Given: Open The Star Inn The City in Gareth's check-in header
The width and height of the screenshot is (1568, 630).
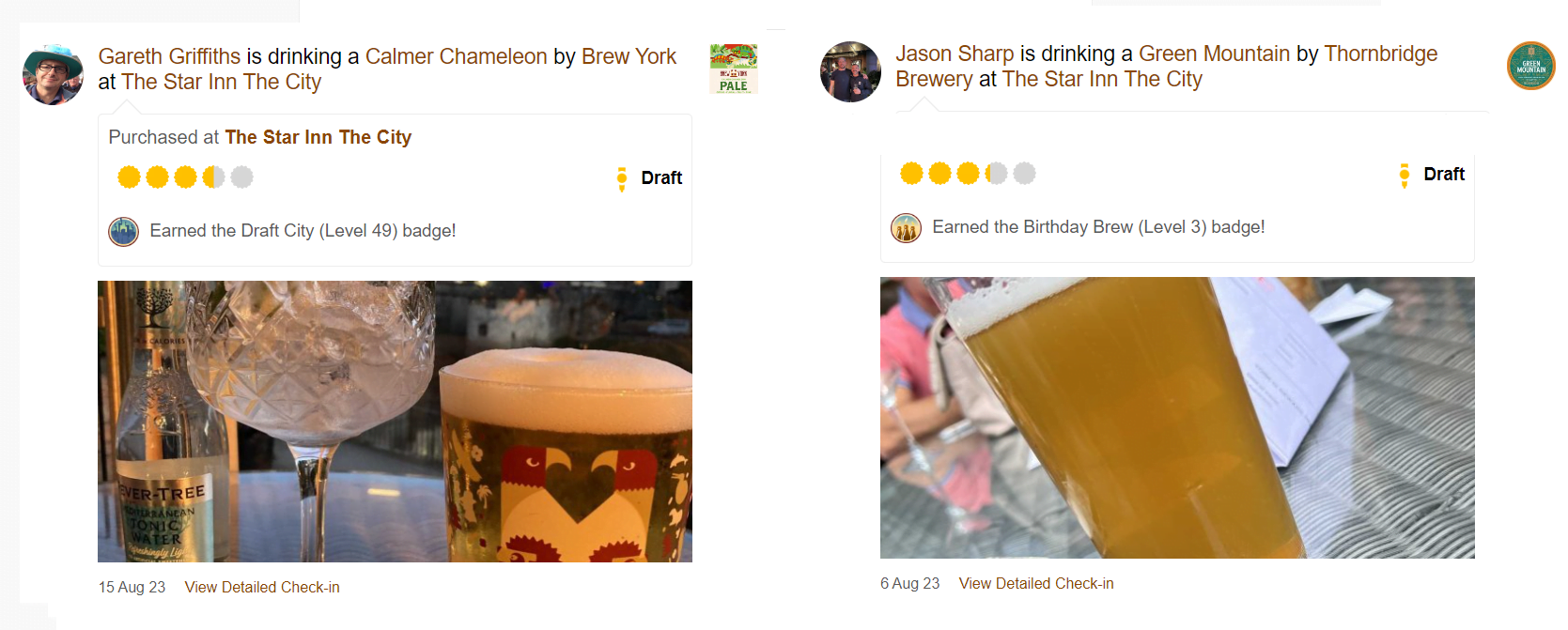Looking at the screenshot, I should pyautogui.click(x=221, y=82).
